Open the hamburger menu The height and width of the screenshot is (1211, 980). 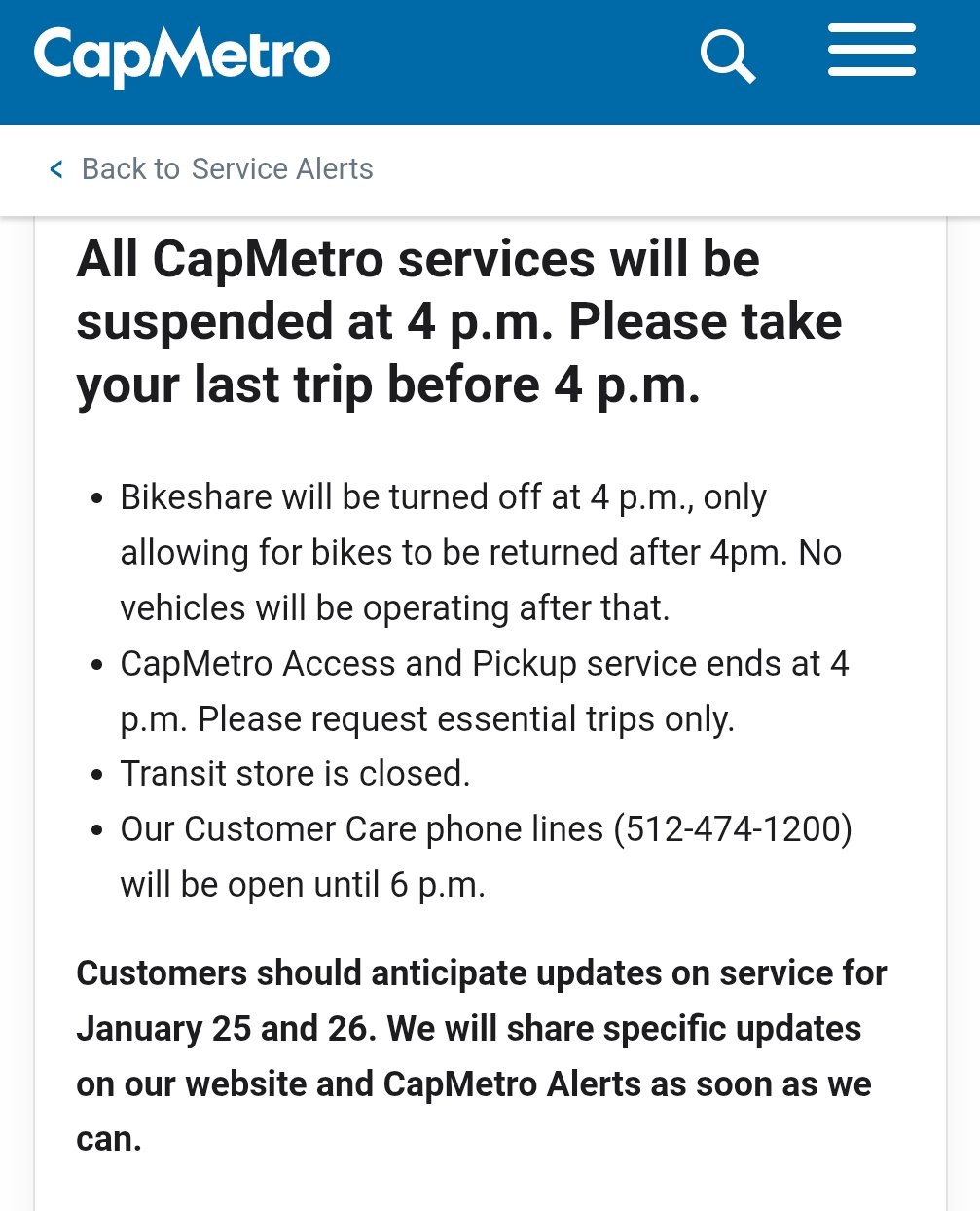[x=871, y=51]
